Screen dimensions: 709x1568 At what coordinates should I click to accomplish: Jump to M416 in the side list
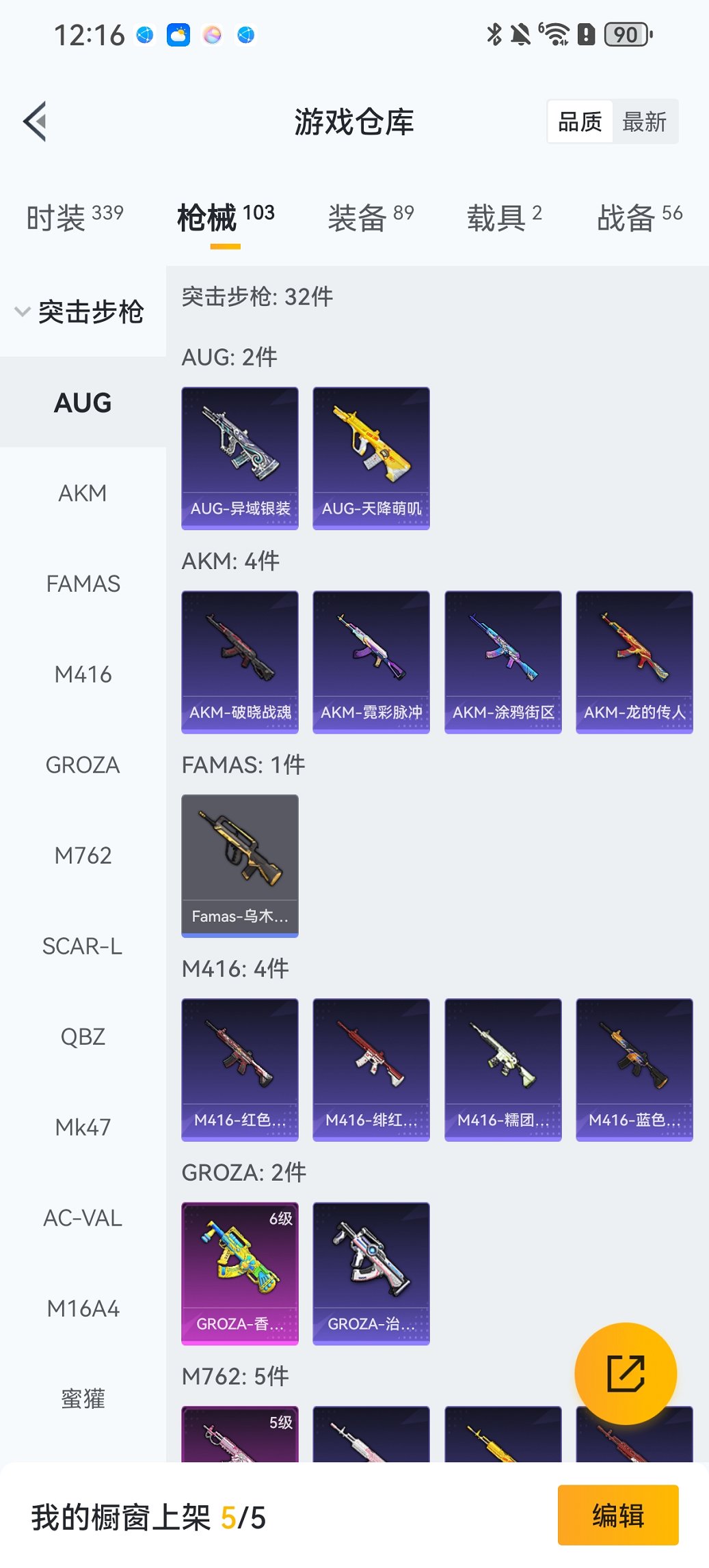[x=83, y=674]
